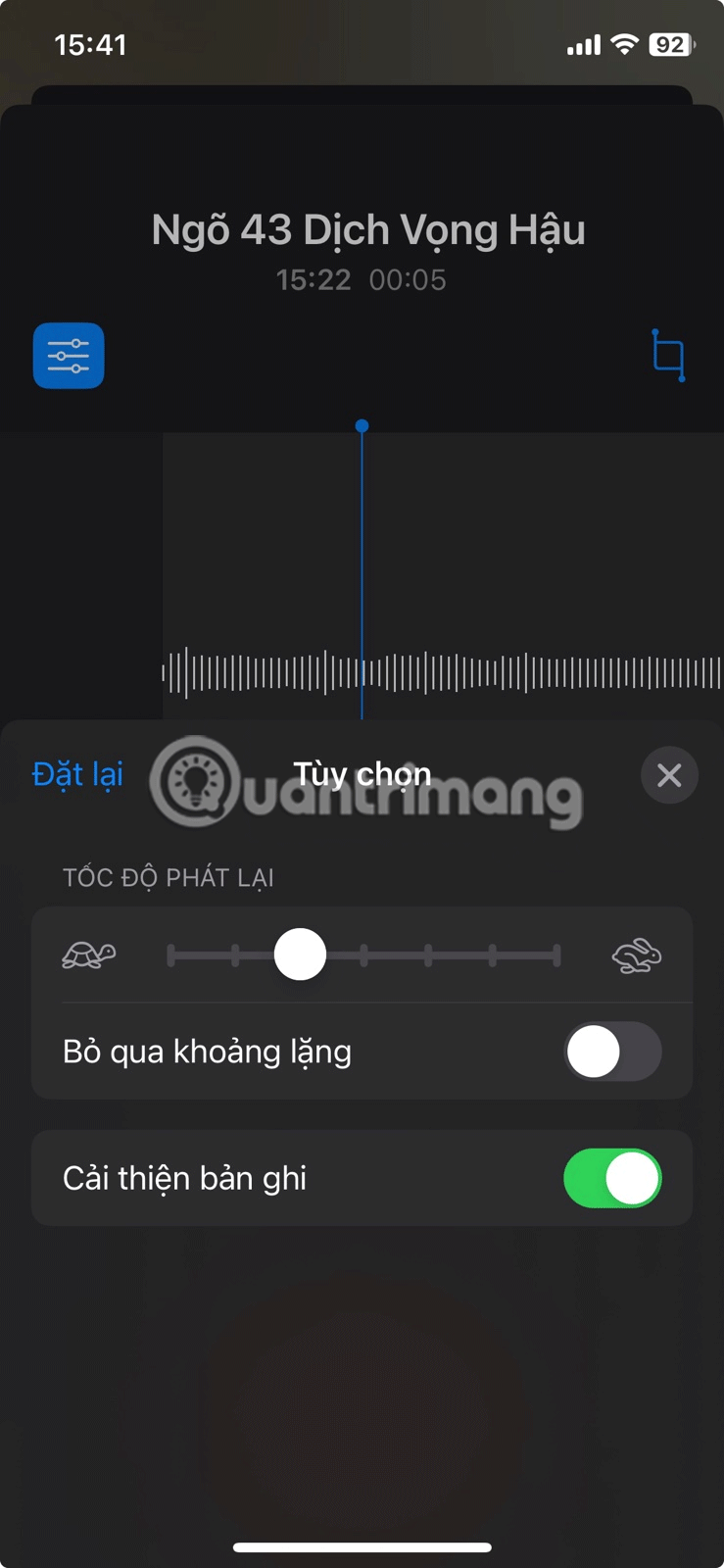Image resolution: width=724 pixels, height=1568 pixels.
Task: Turn off Cải thiện bản ghi switch
Action: tap(612, 1178)
